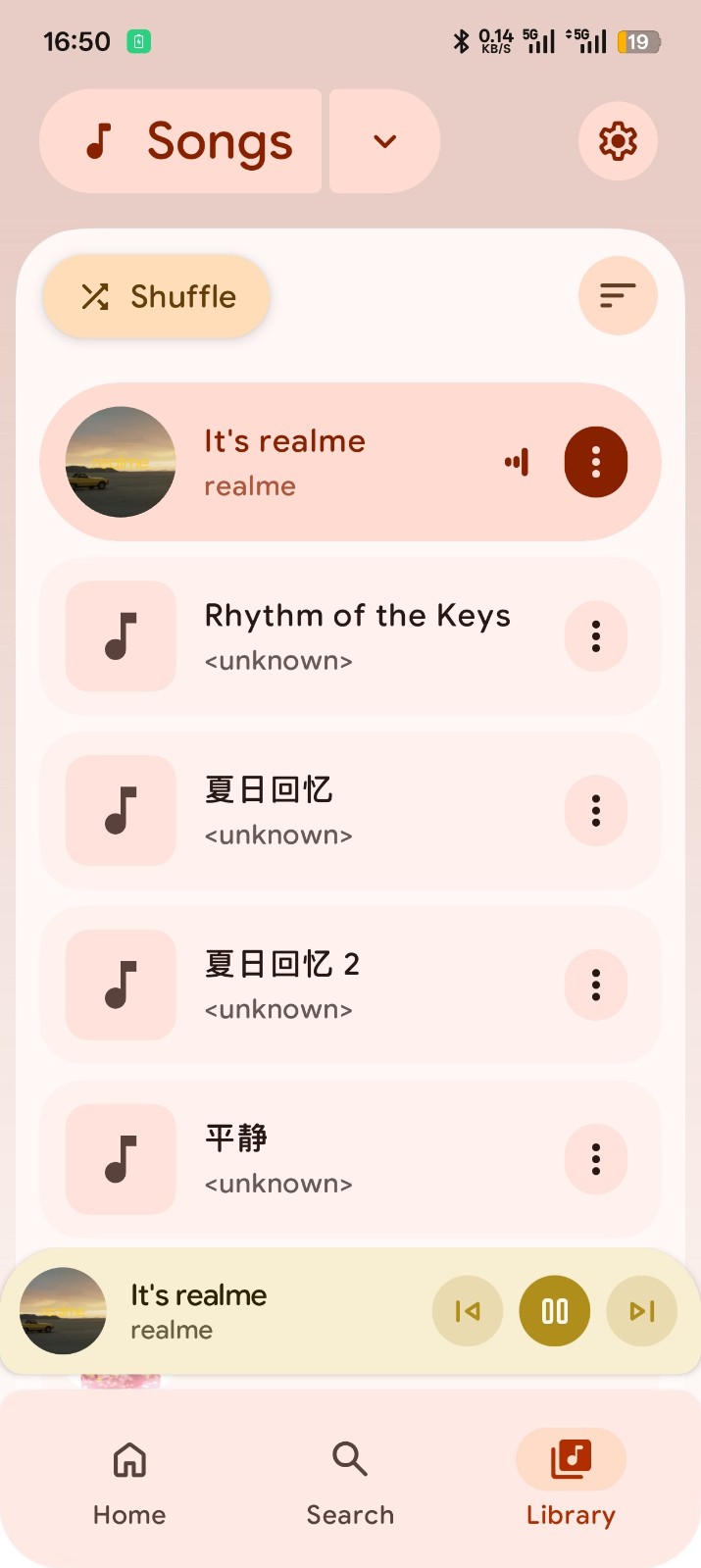Select the Library tab

(571, 1479)
